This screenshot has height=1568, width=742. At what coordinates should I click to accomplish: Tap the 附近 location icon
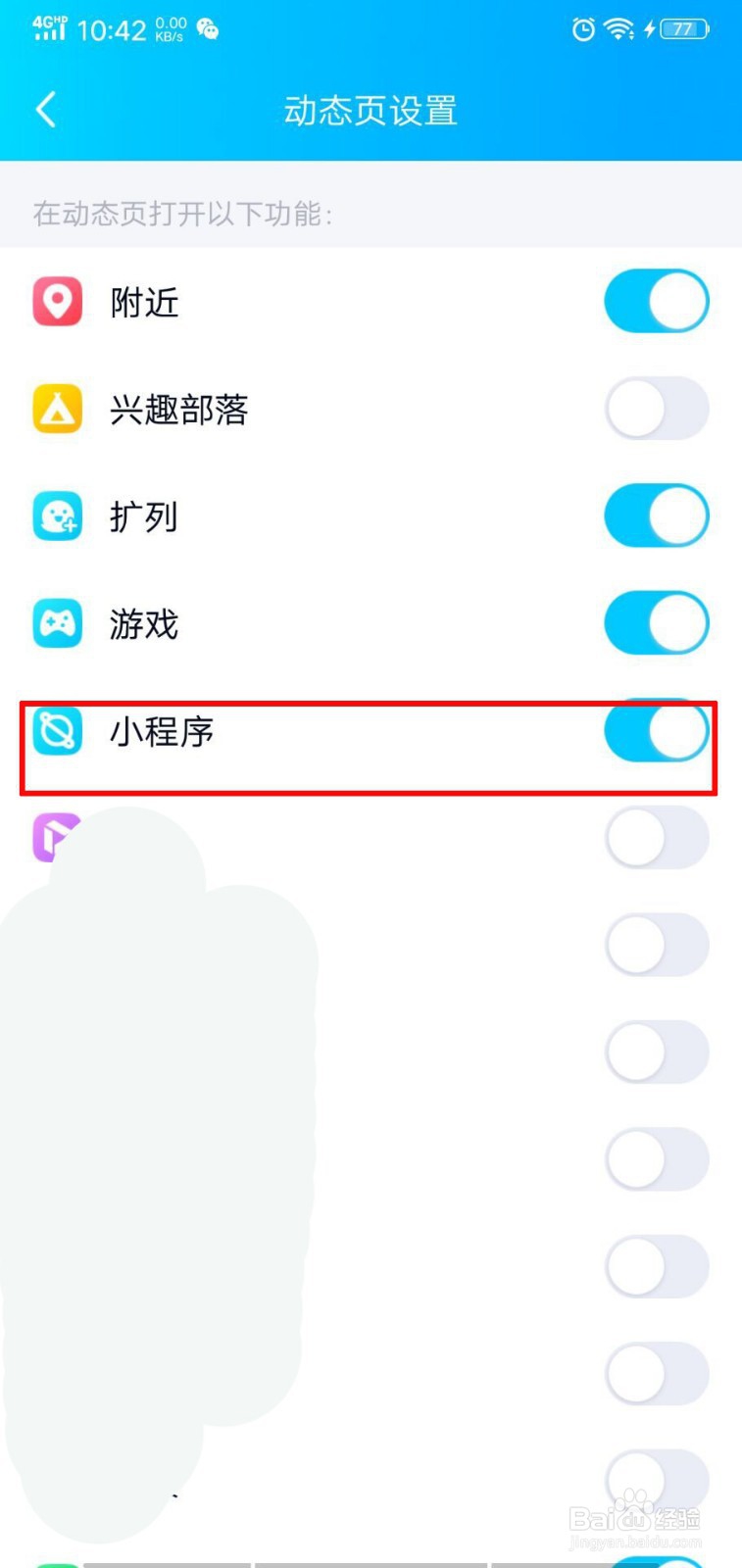pos(56,301)
